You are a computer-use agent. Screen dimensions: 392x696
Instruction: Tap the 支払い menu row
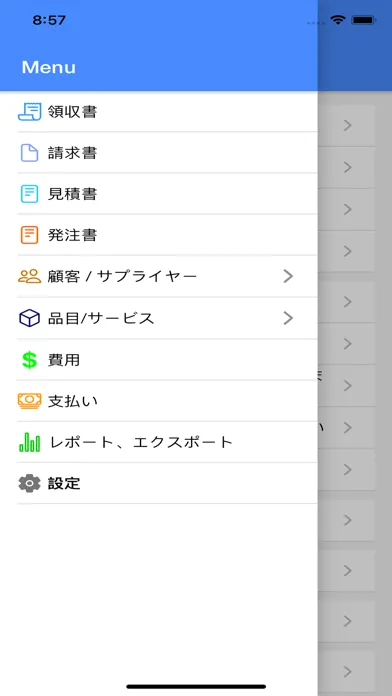[158, 401]
